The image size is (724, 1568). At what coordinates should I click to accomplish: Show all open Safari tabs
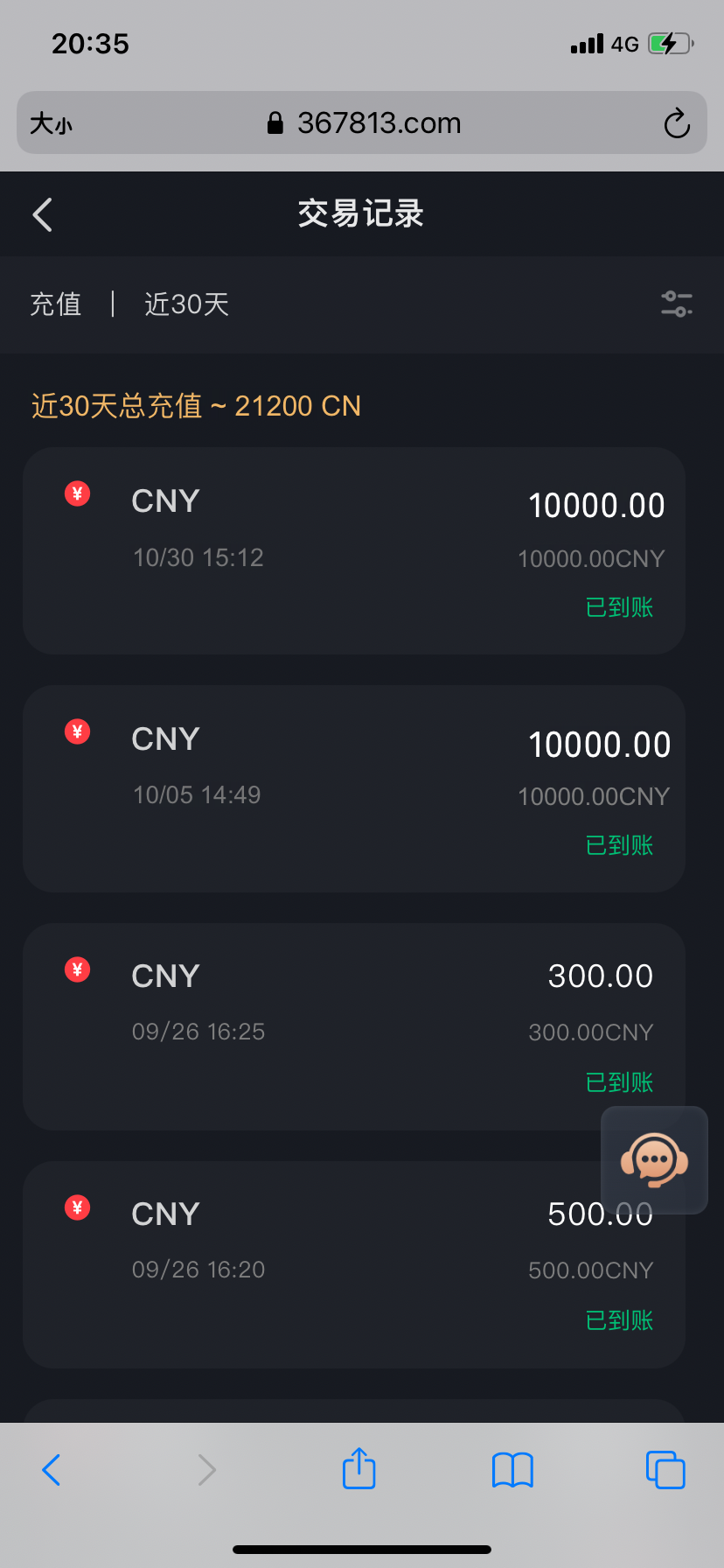point(665,1469)
